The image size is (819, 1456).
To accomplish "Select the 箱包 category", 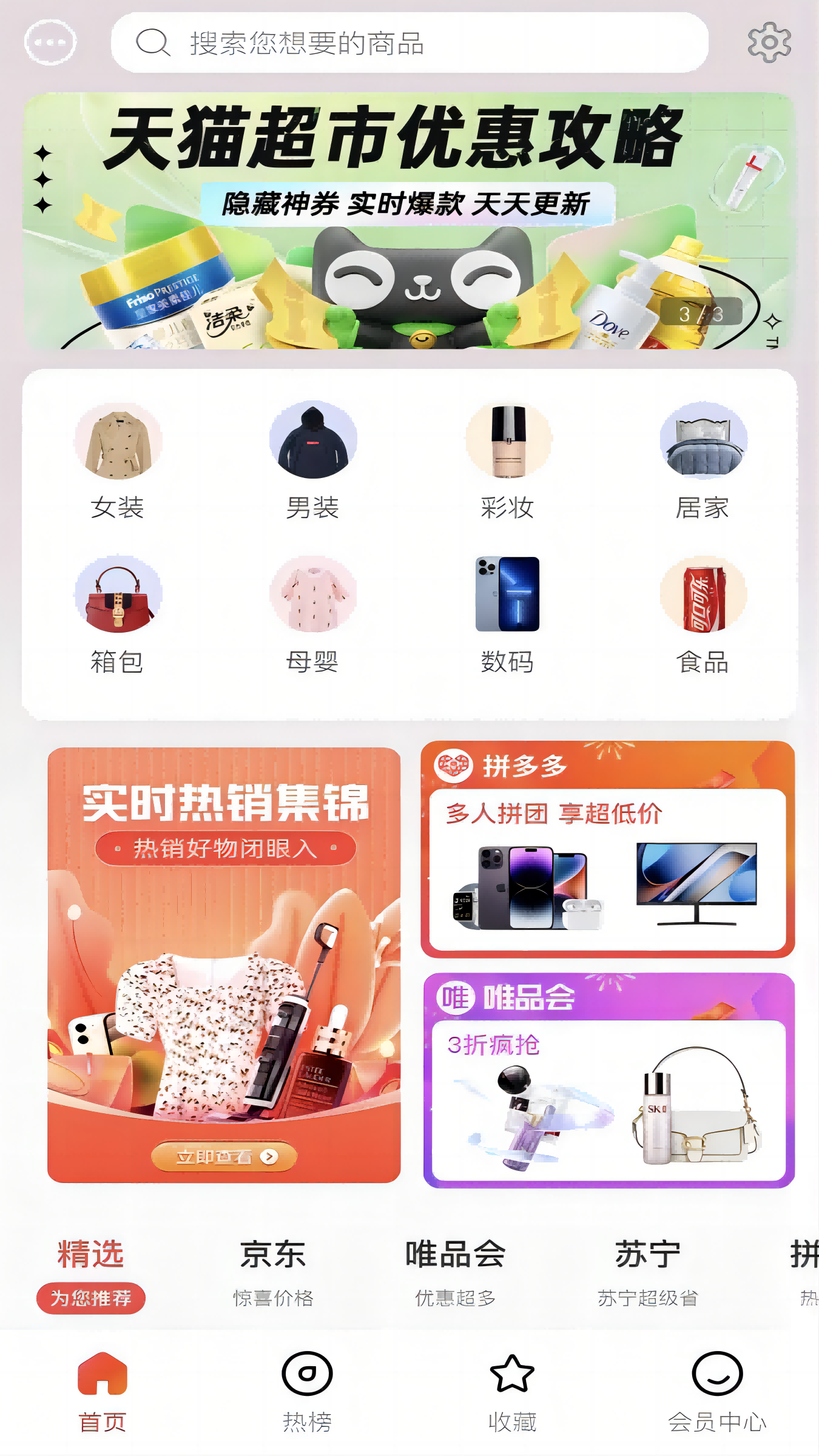I will 118,614.
